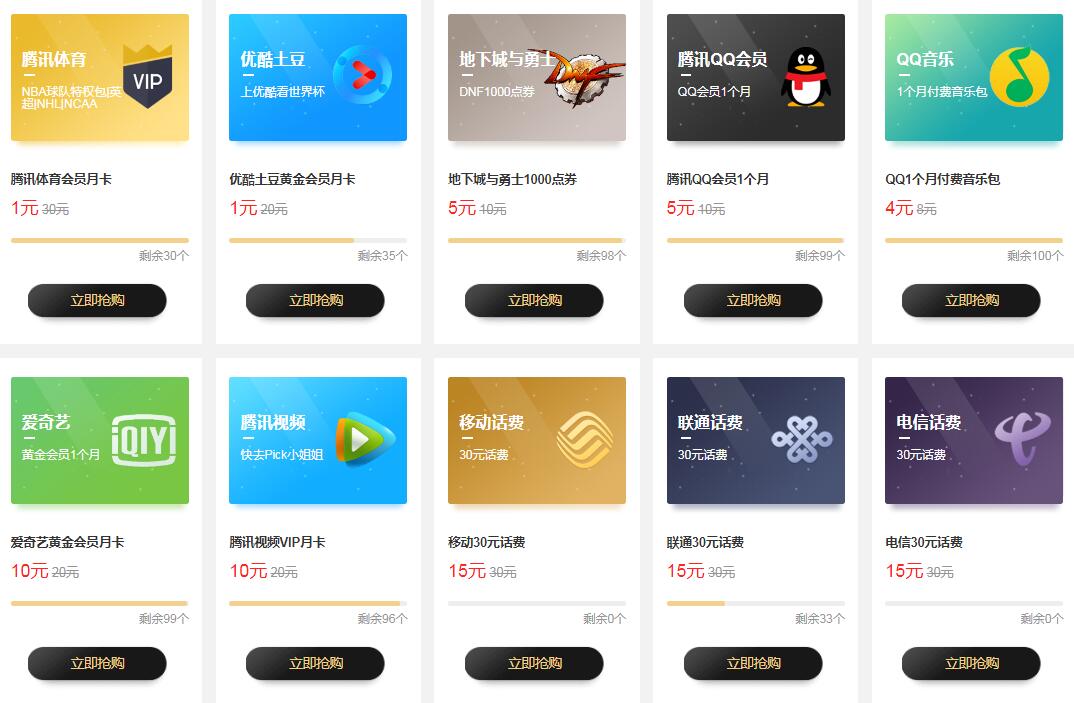Open the 优酷土豆 card image

318,78
